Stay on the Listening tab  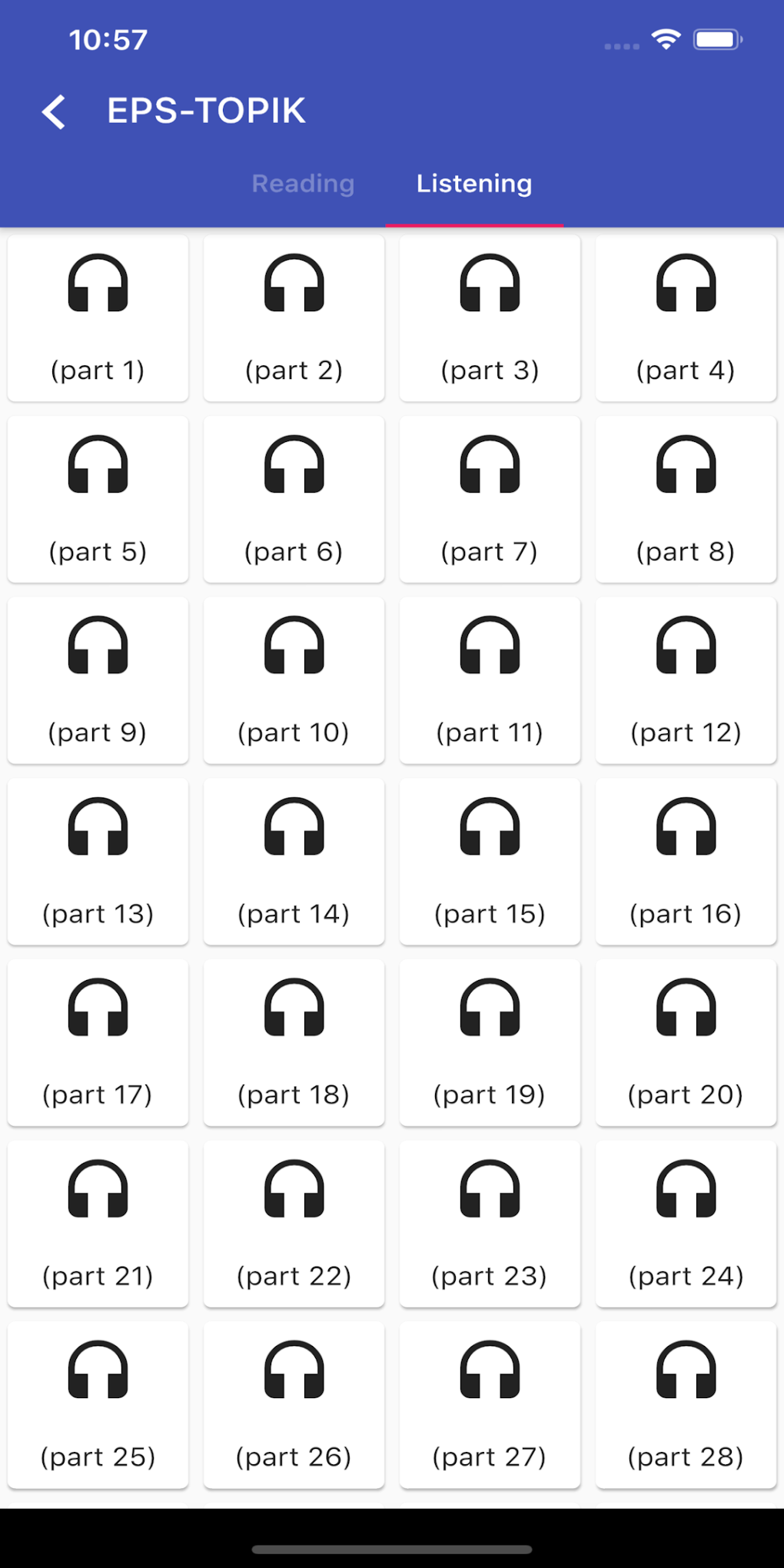473,183
